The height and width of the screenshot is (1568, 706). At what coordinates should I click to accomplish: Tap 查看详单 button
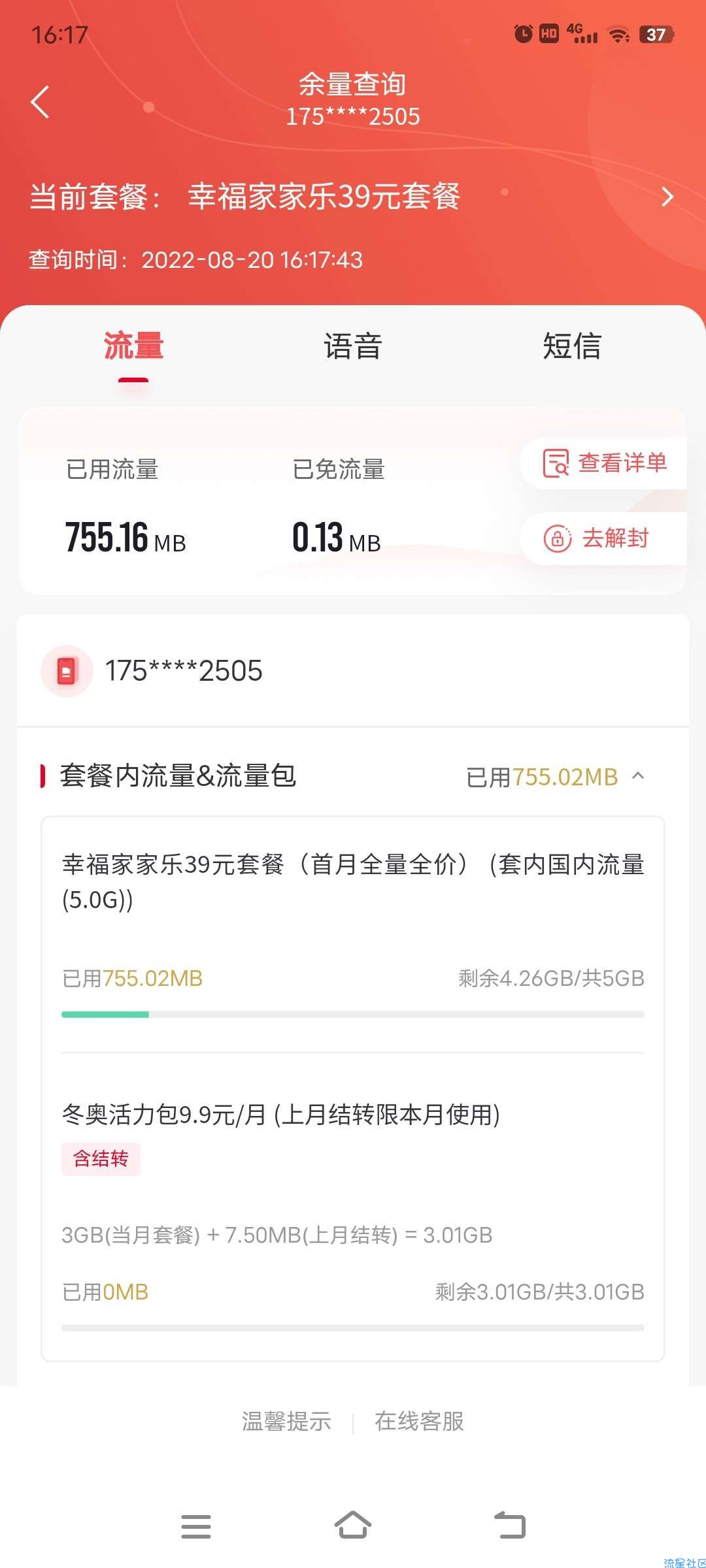pyautogui.click(x=605, y=463)
